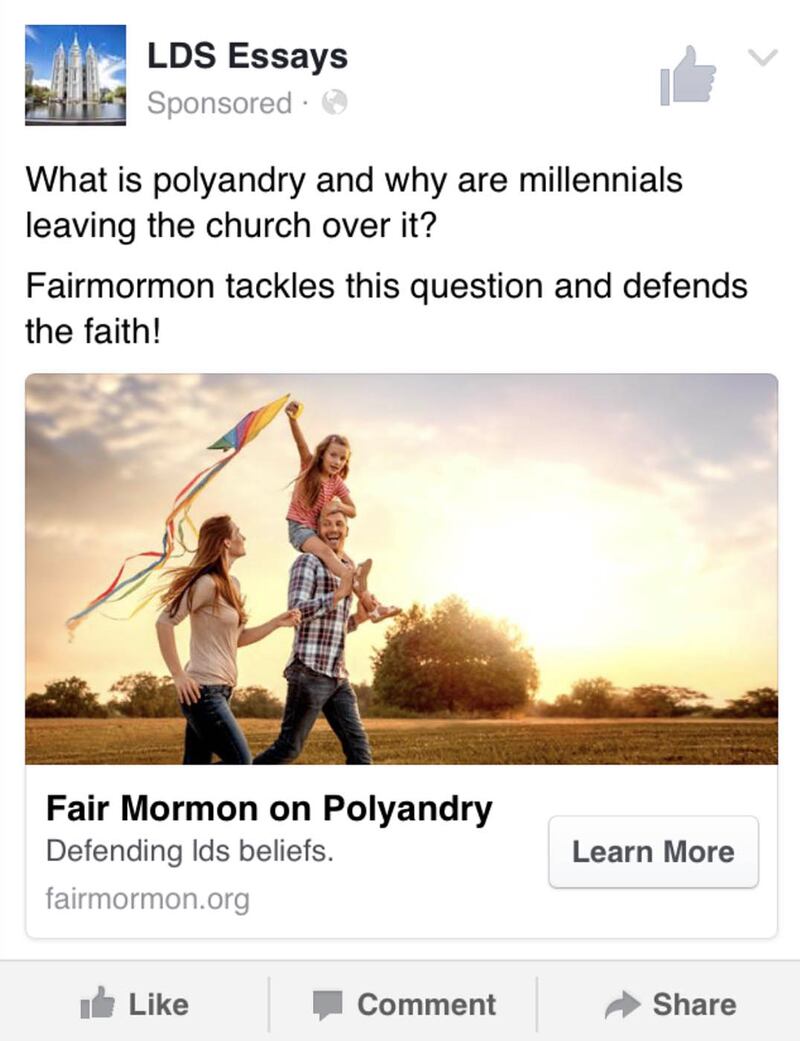This screenshot has width=800, height=1041.
Task: Tap the Learn More button
Action: (653, 852)
